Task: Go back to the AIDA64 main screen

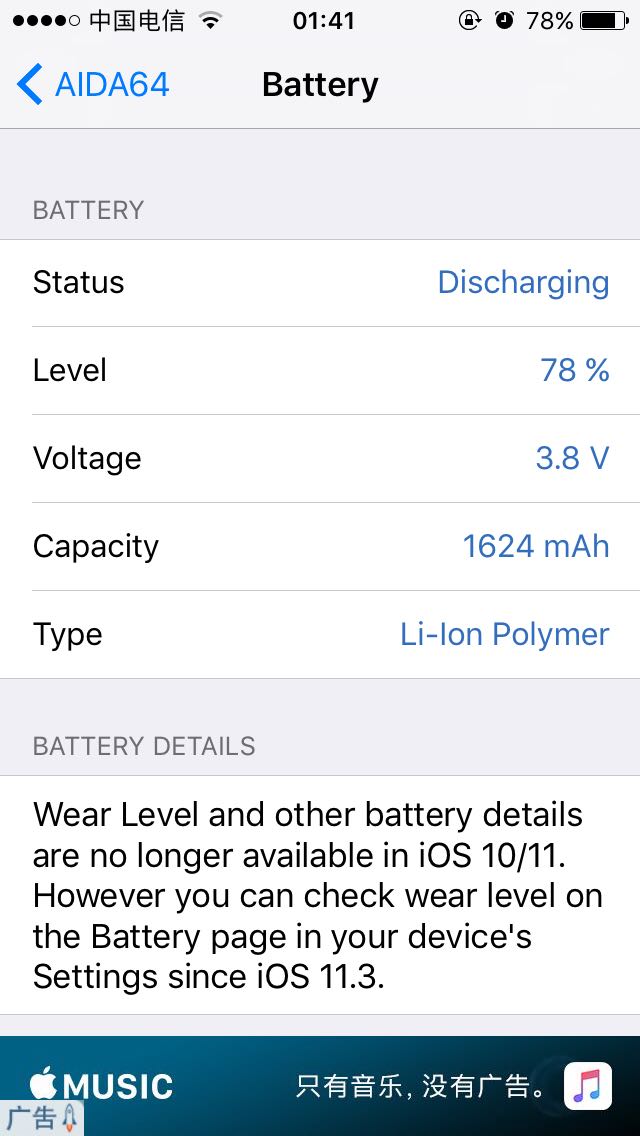Action: [93, 85]
